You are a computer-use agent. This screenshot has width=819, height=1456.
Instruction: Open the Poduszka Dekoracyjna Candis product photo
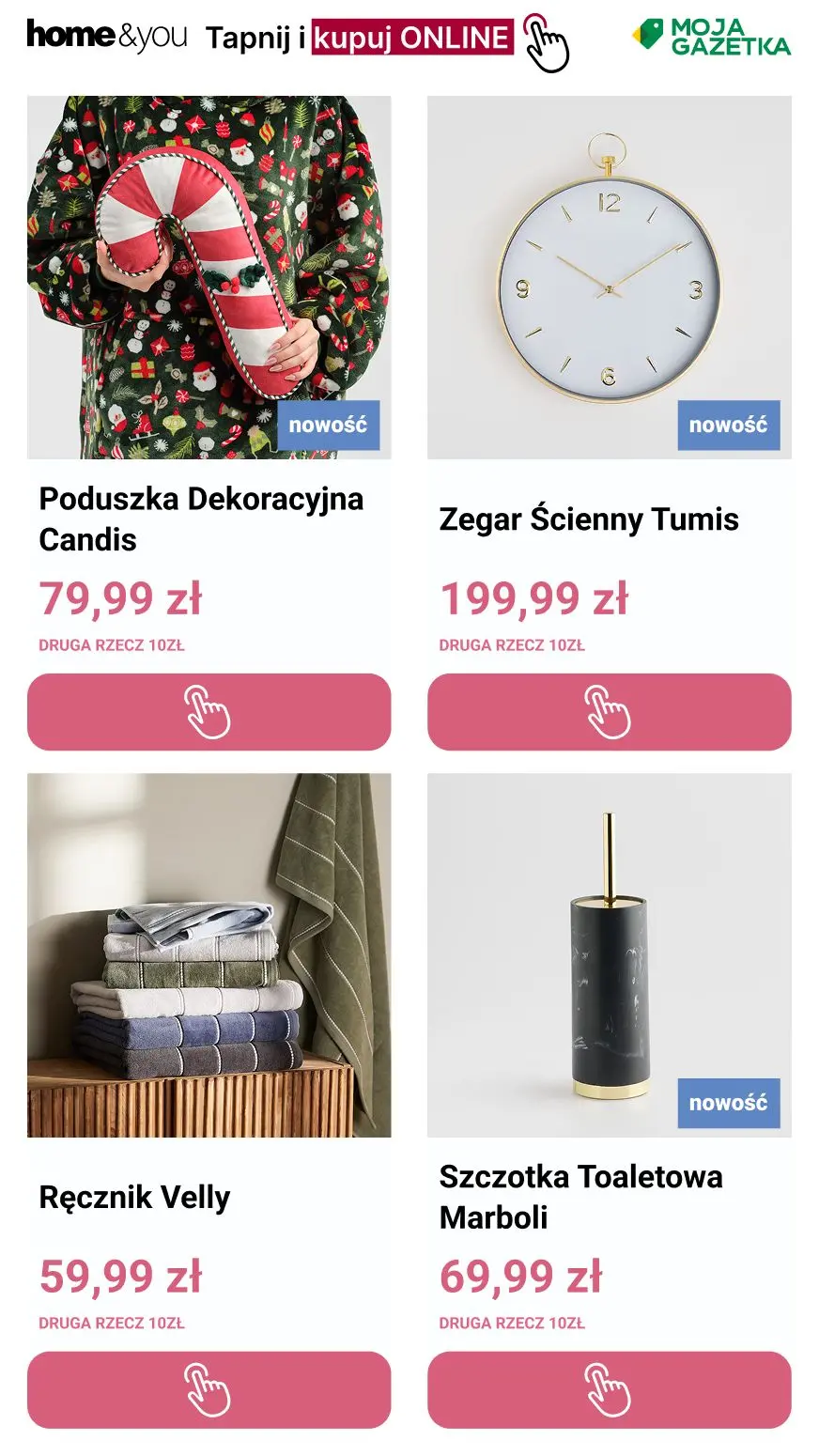209,277
